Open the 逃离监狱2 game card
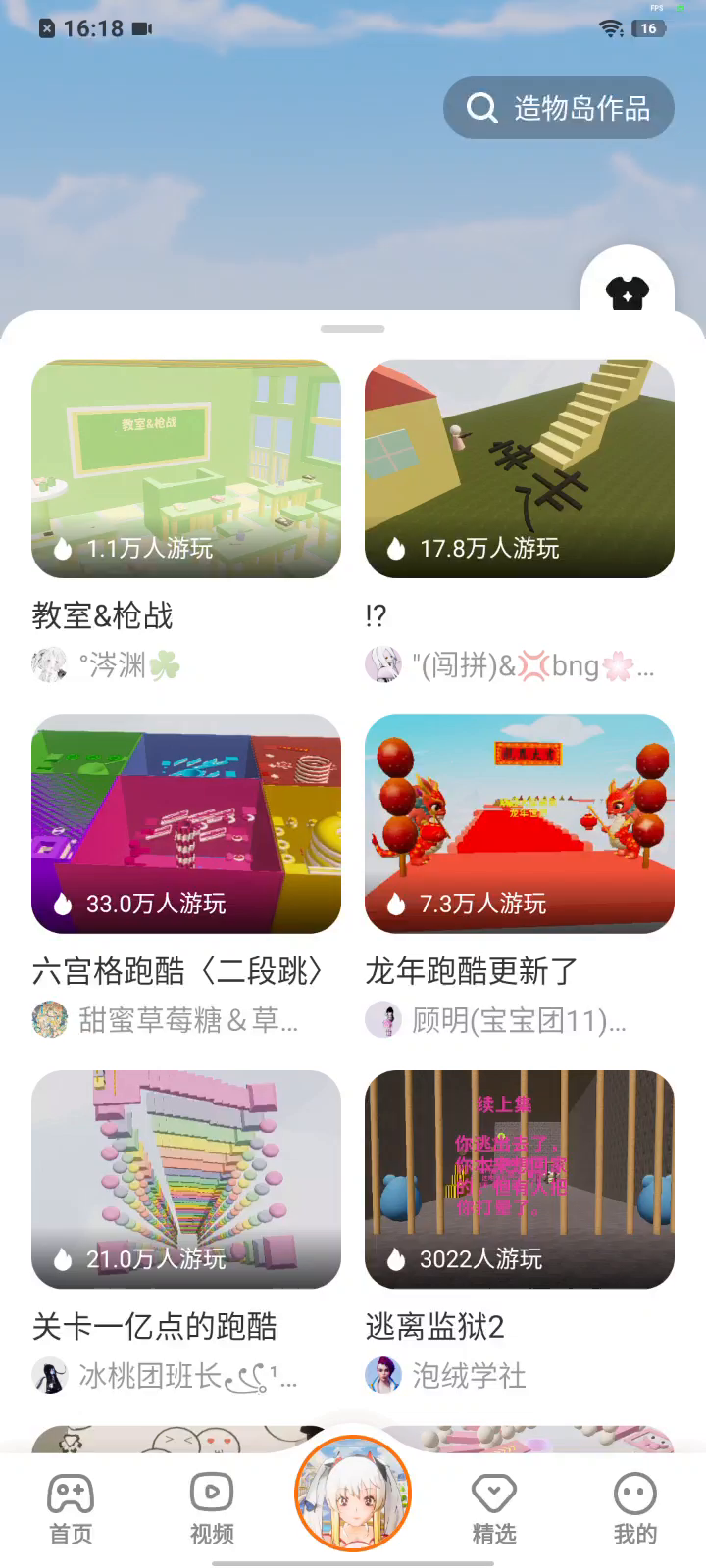 coord(520,1179)
